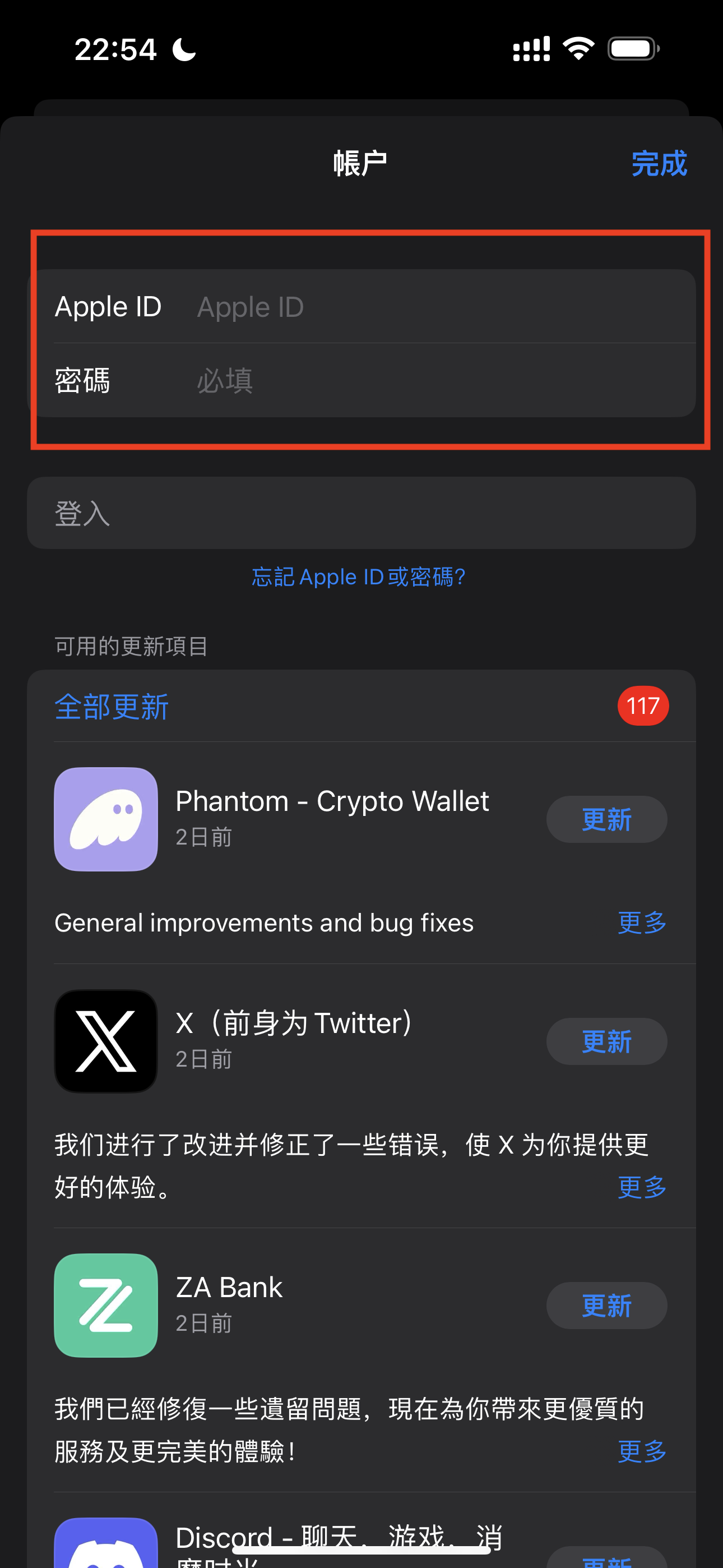
Task: Open the Phantom - Crypto Wallet app page
Action: click(x=106, y=819)
